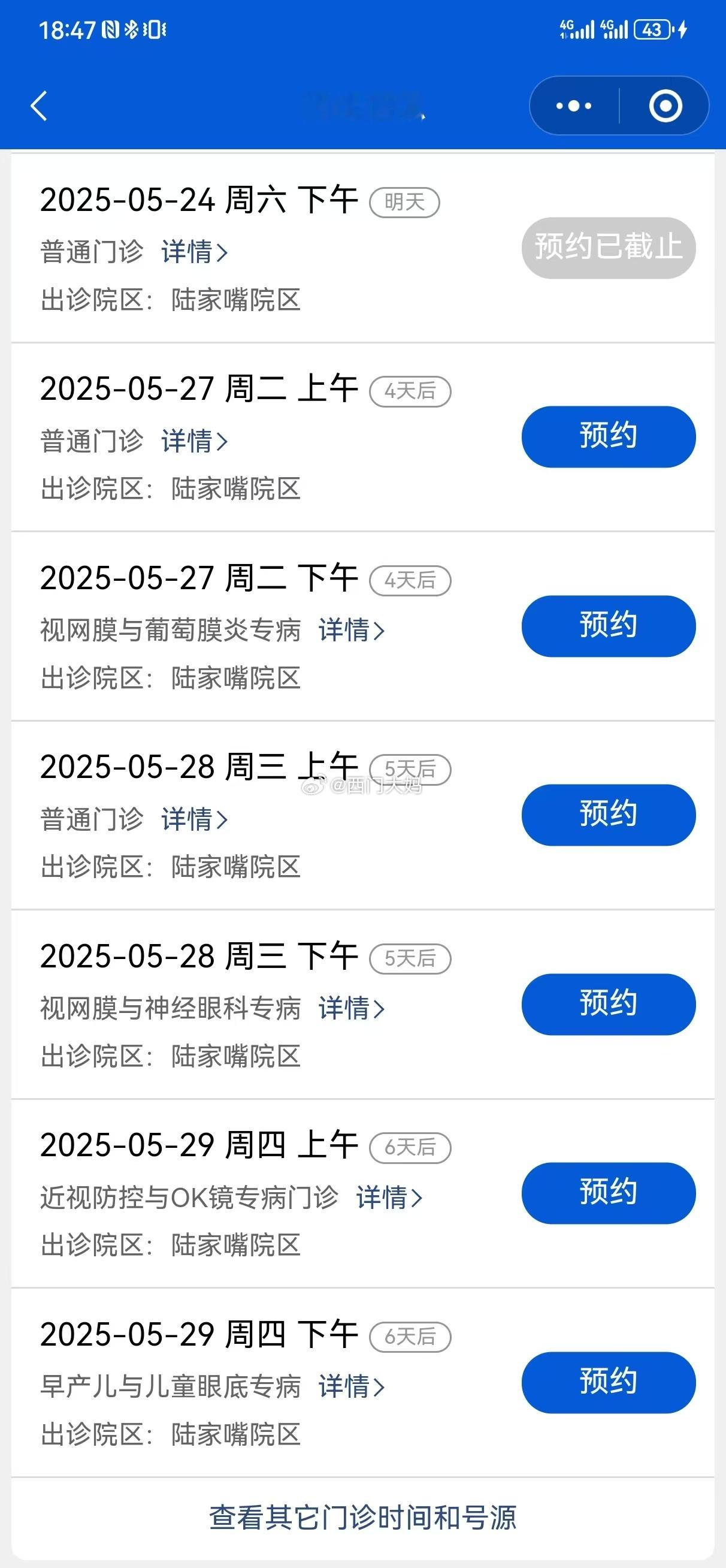View 详情 of the 05-28 Wednesday morning 普通门诊
This screenshot has width=726, height=1568.
[195, 819]
